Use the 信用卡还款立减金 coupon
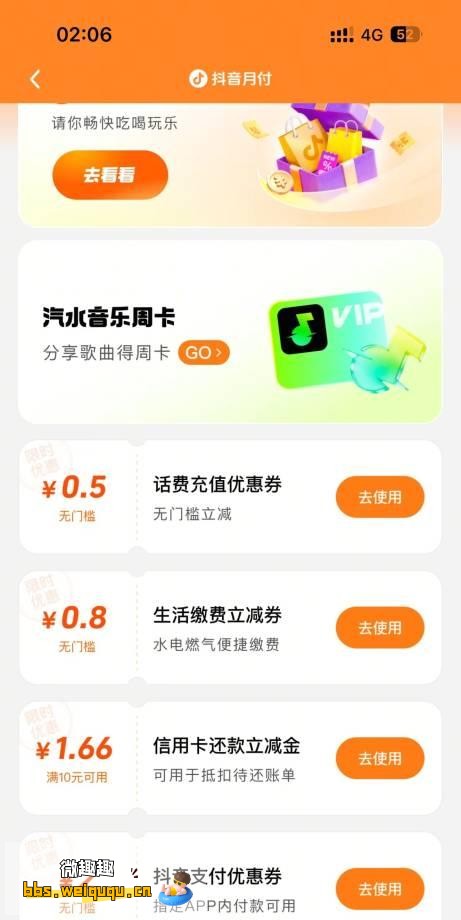Screen dimensions: 461x920 [379, 758]
